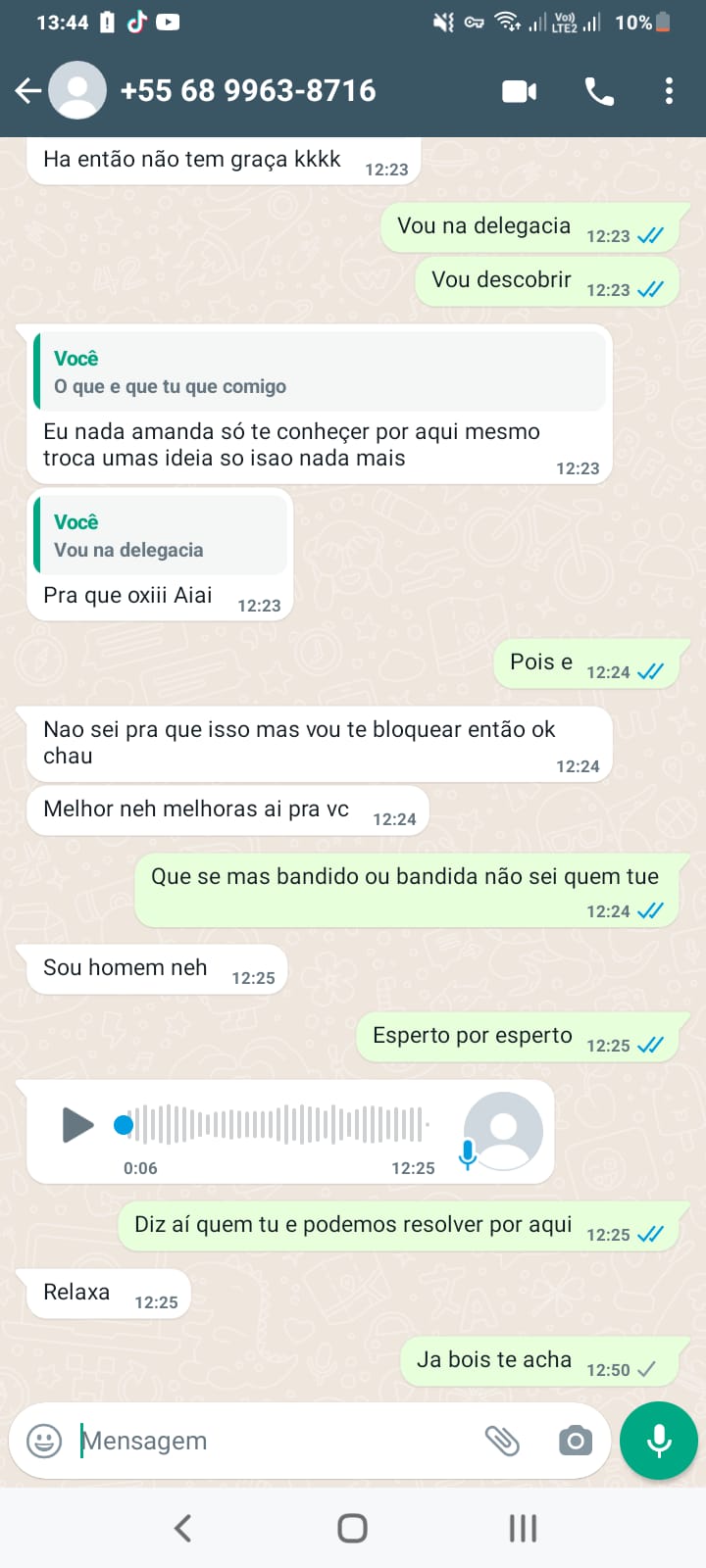Jump to quoted message "Vou na delegacia"
The image size is (706, 1568).
tap(162, 536)
